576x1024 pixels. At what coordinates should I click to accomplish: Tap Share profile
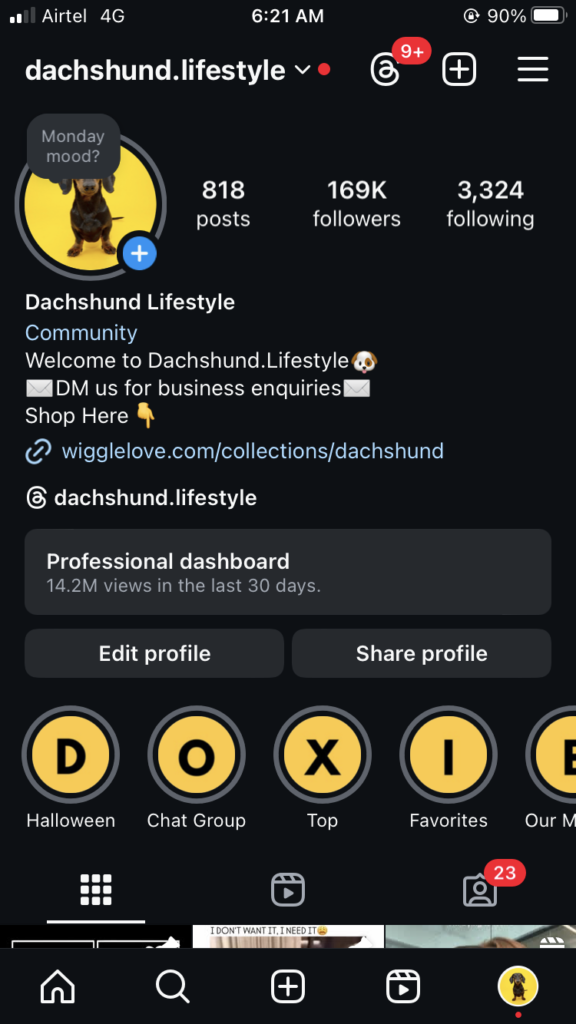tap(421, 654)
